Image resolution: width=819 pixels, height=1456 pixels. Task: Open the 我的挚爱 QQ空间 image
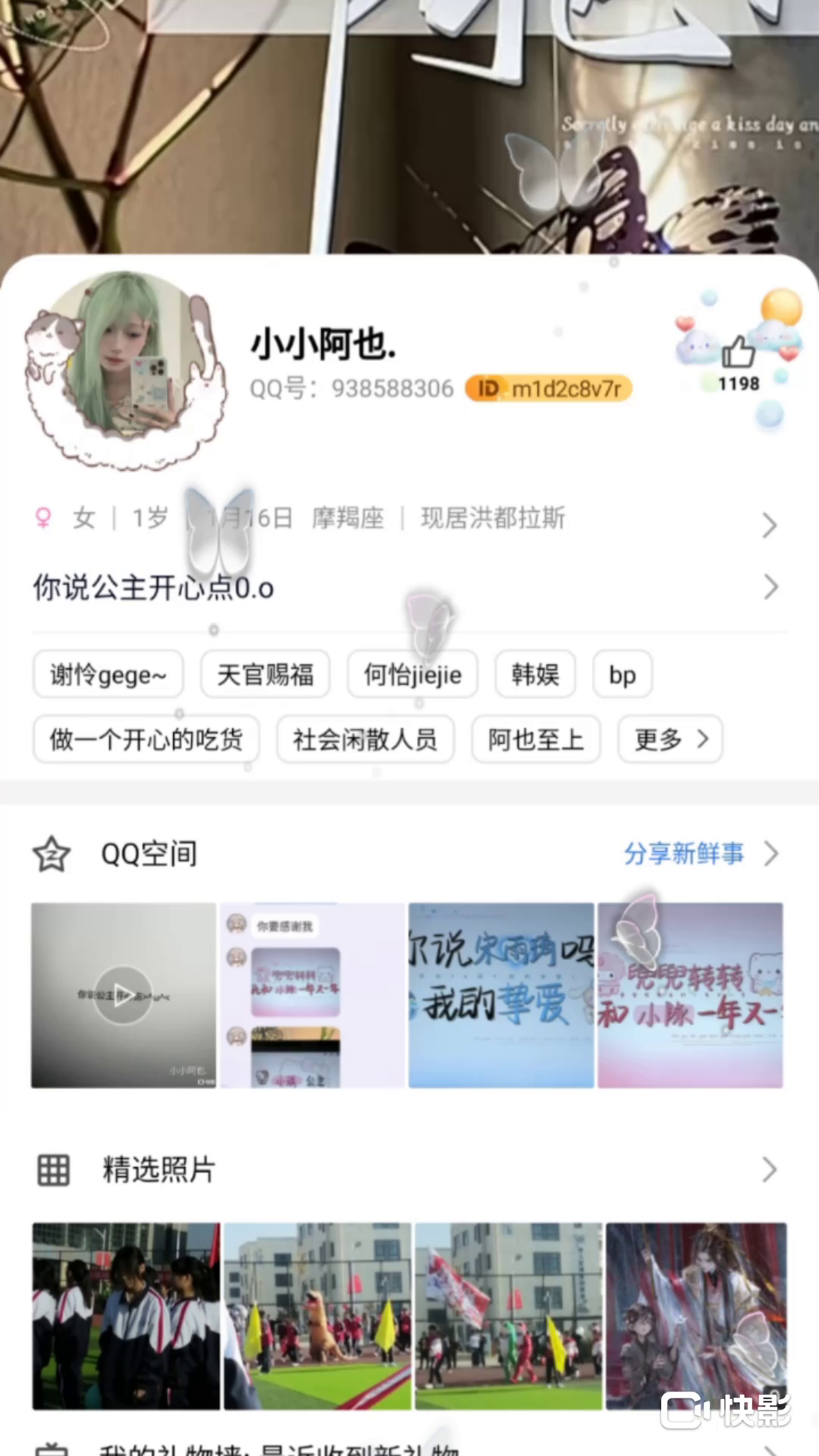pyautogui.click(x=501, y=995)
